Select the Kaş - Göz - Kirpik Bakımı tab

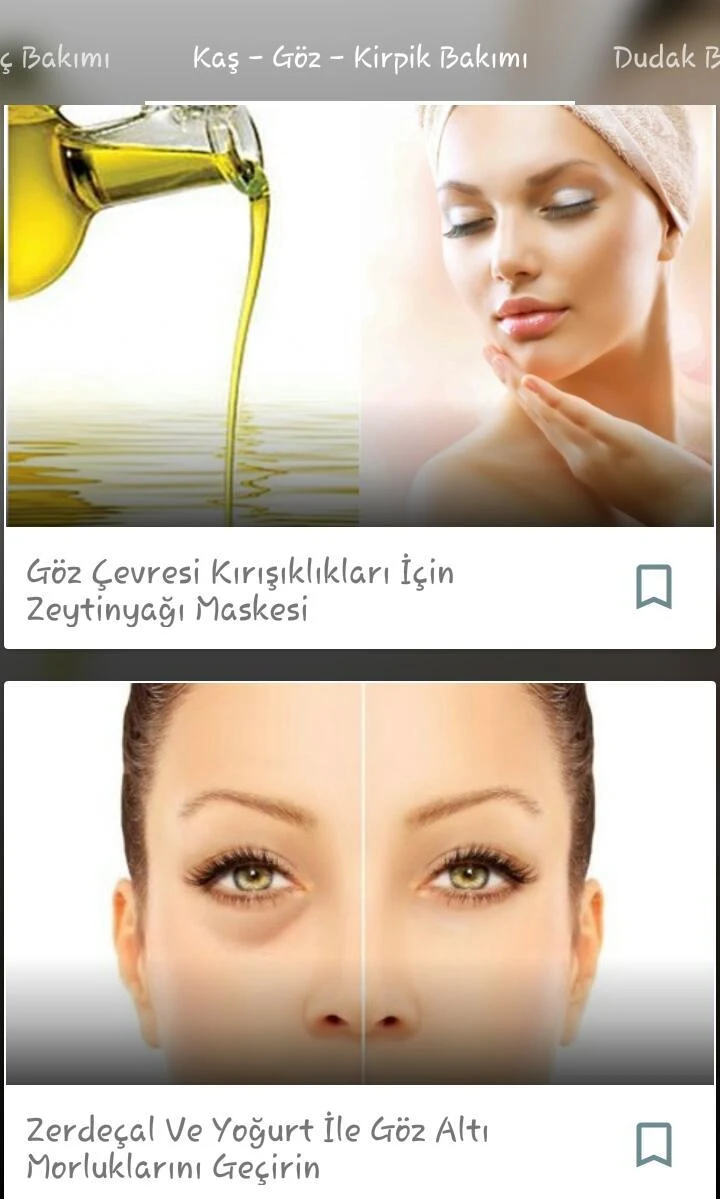click(x=360, y=58)
